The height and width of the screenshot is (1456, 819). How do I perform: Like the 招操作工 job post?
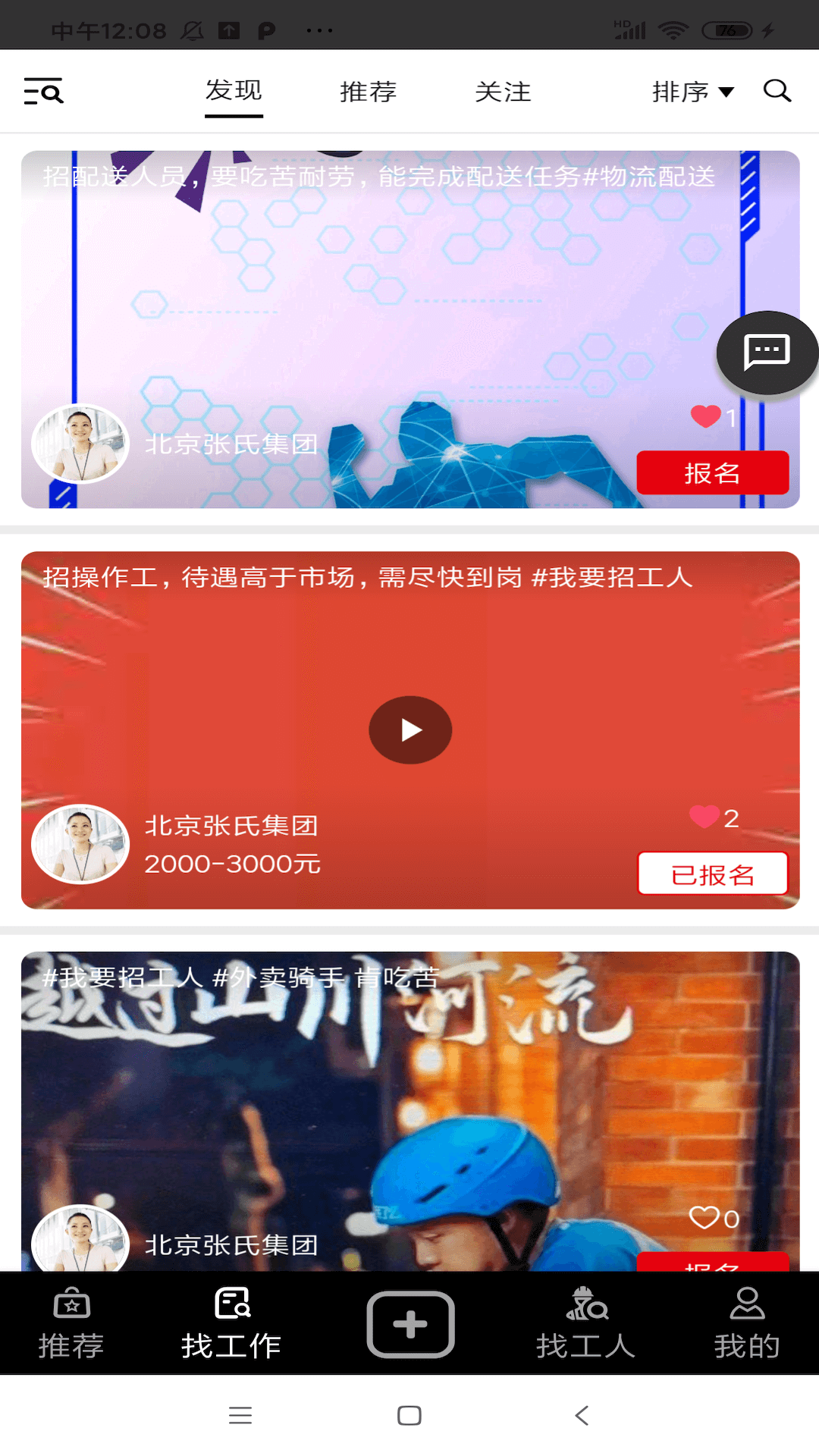click(x=704, y=817)
